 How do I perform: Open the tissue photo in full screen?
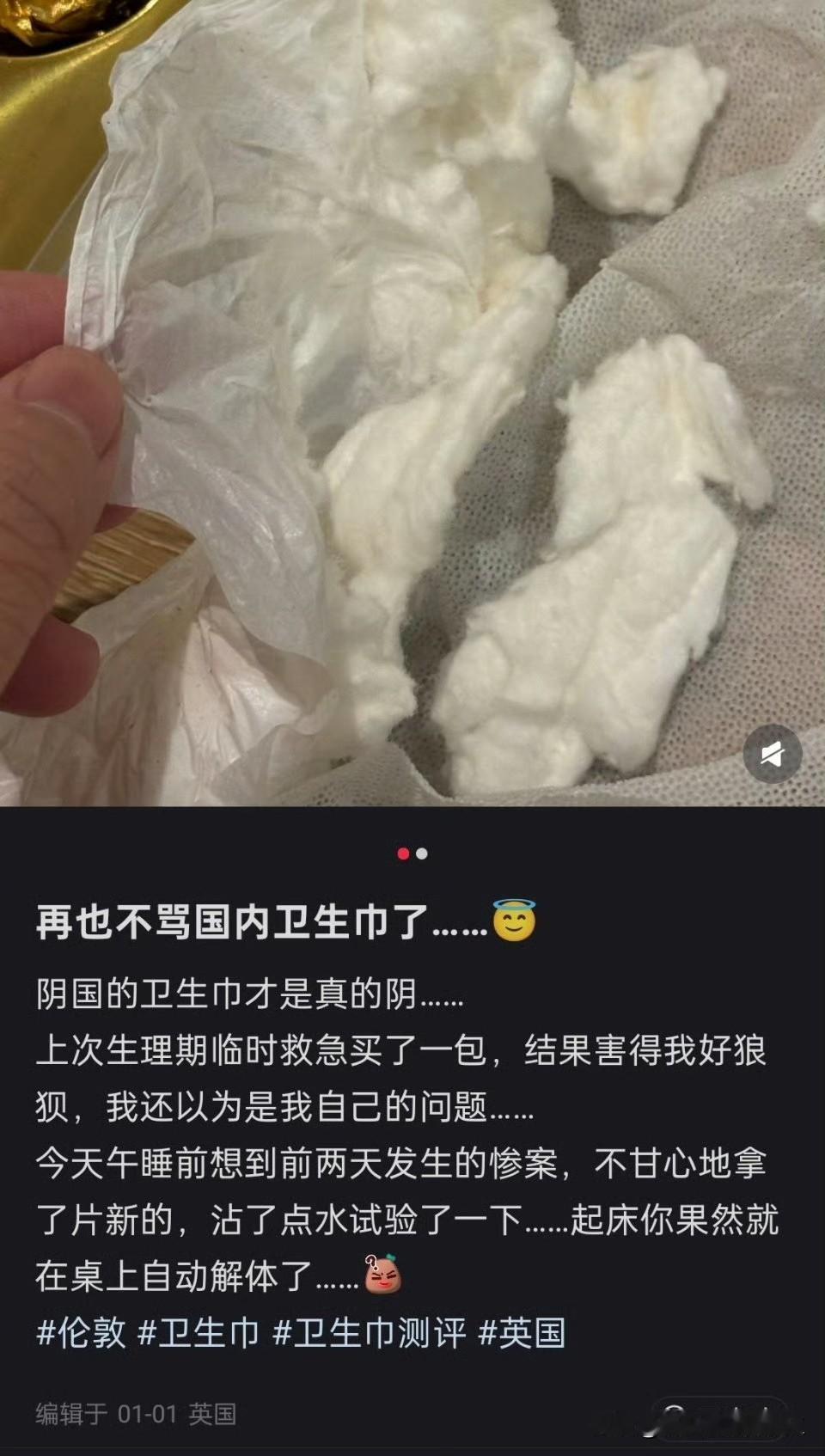412,404
